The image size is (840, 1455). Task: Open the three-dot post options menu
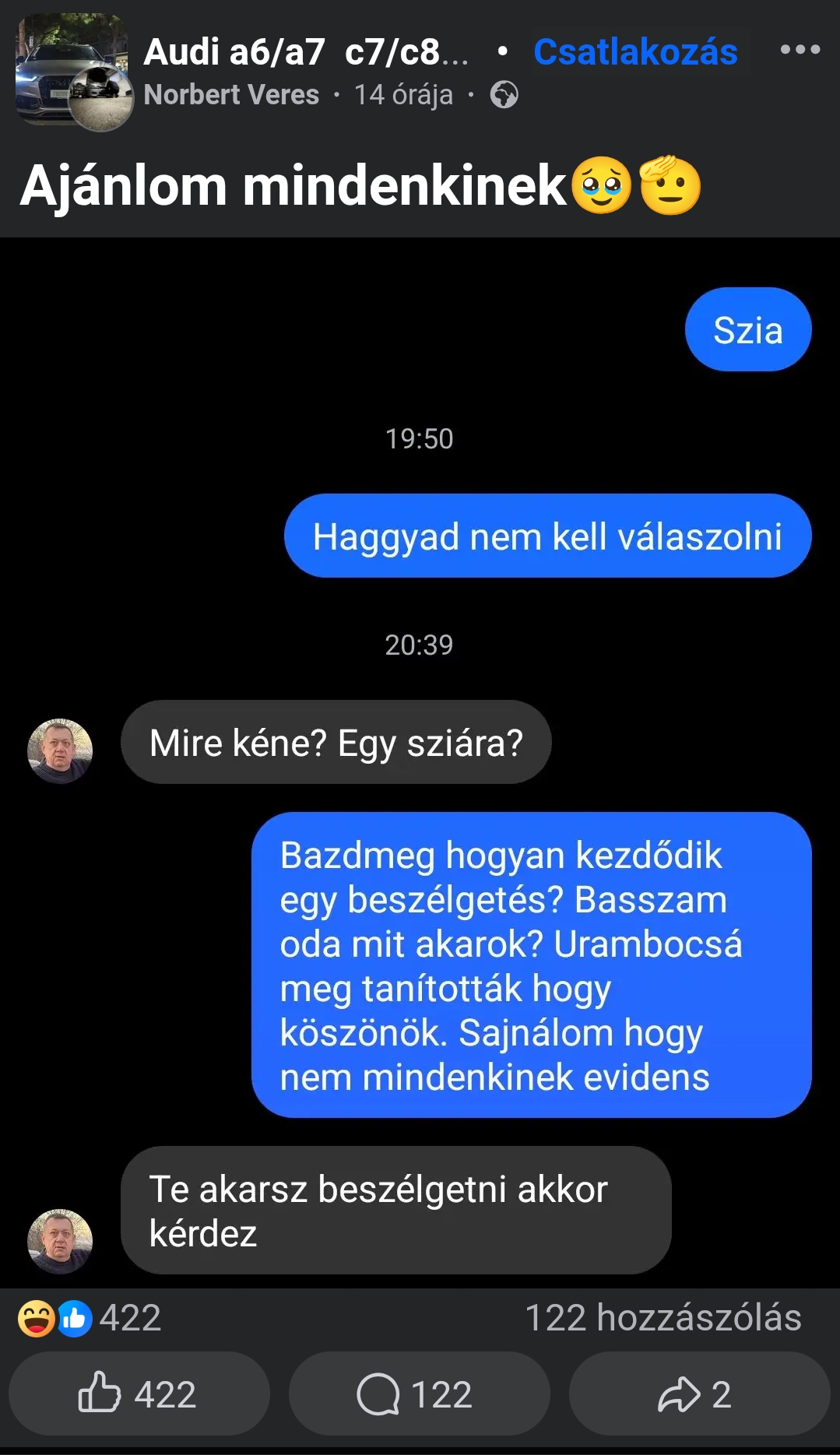800,50
